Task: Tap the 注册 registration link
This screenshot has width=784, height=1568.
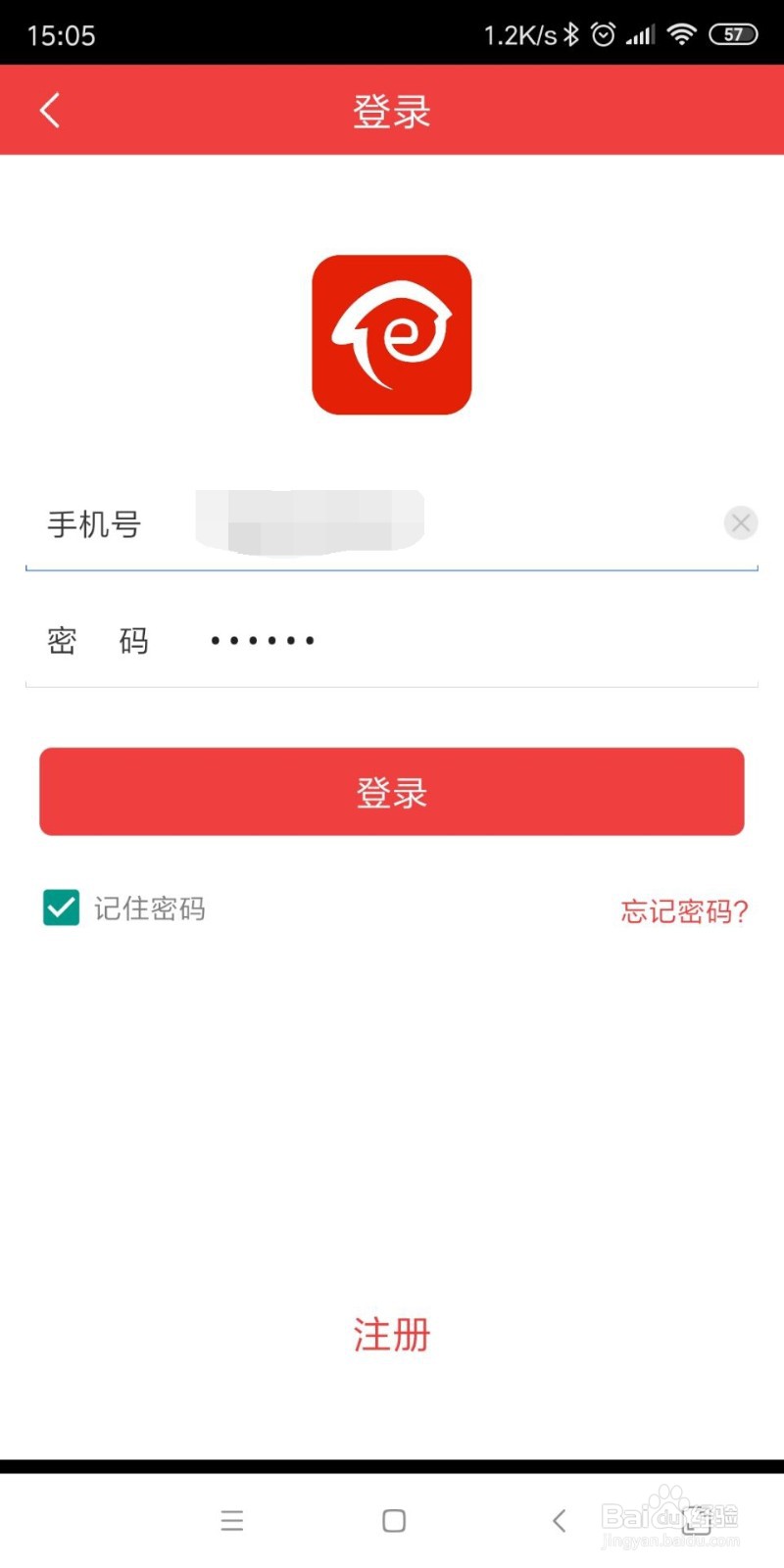Action: [x=391, y=1334]
